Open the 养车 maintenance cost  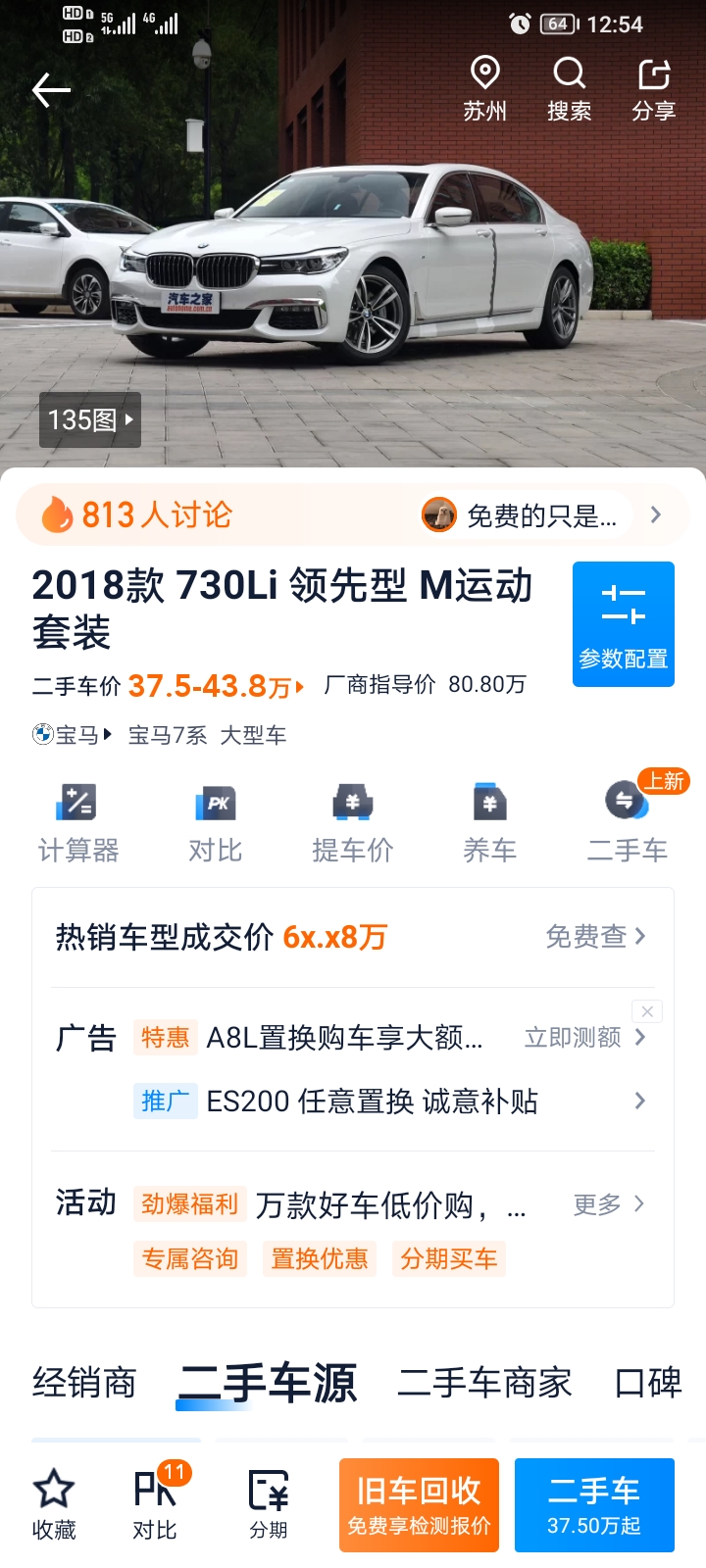tap(490, 824)
